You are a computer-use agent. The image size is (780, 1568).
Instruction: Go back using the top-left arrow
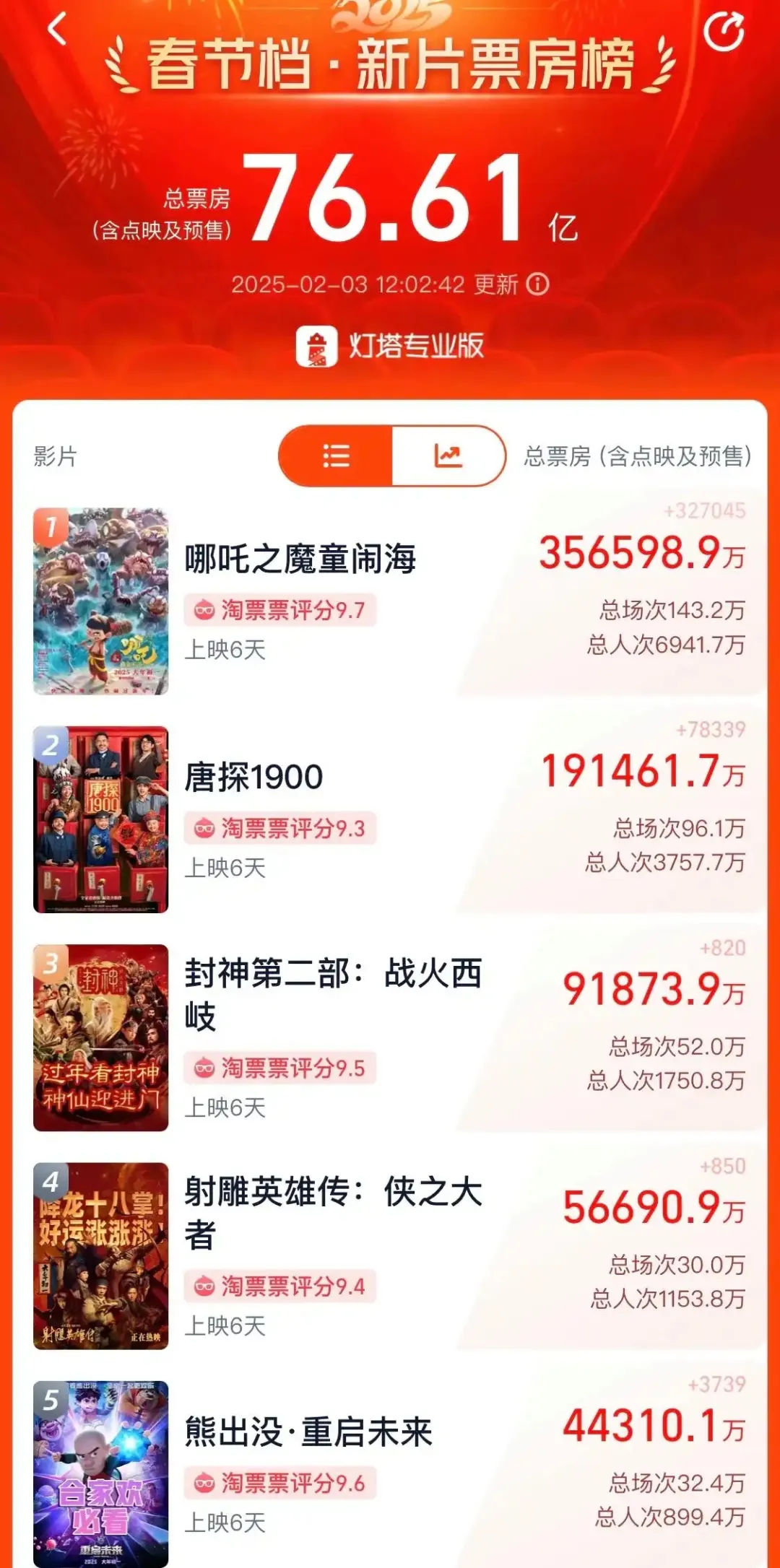pos(57,30)
